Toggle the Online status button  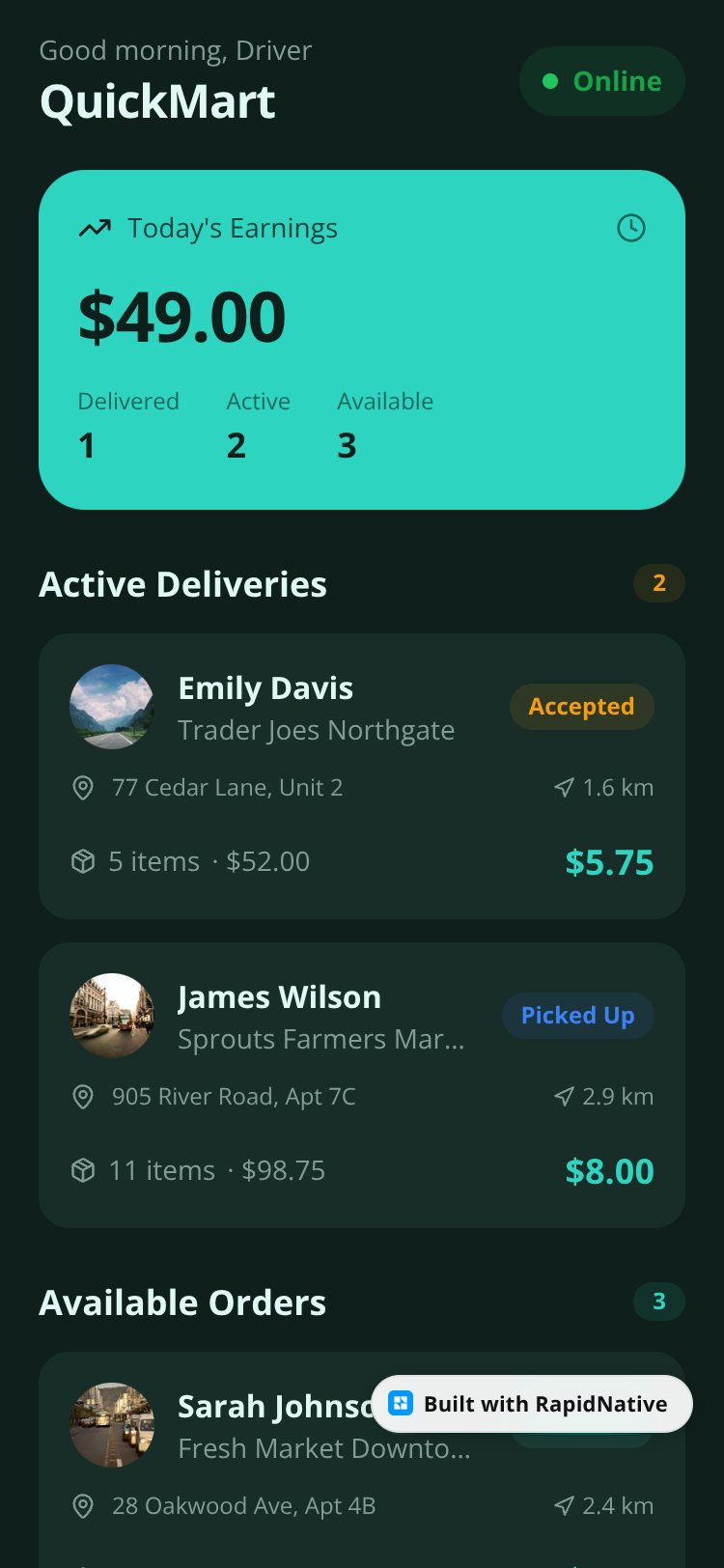(602, 81)
